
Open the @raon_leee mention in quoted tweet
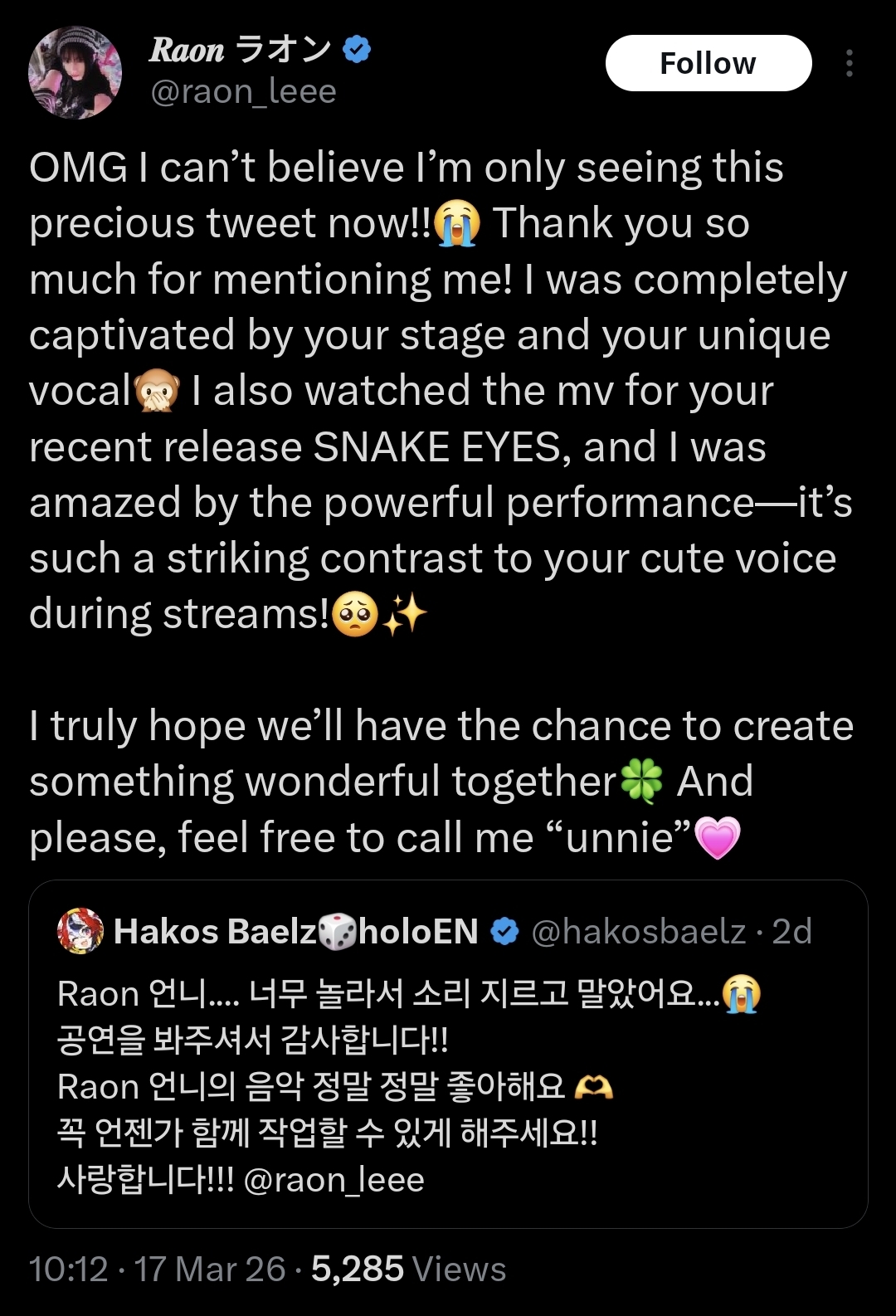click(334, 1180)
